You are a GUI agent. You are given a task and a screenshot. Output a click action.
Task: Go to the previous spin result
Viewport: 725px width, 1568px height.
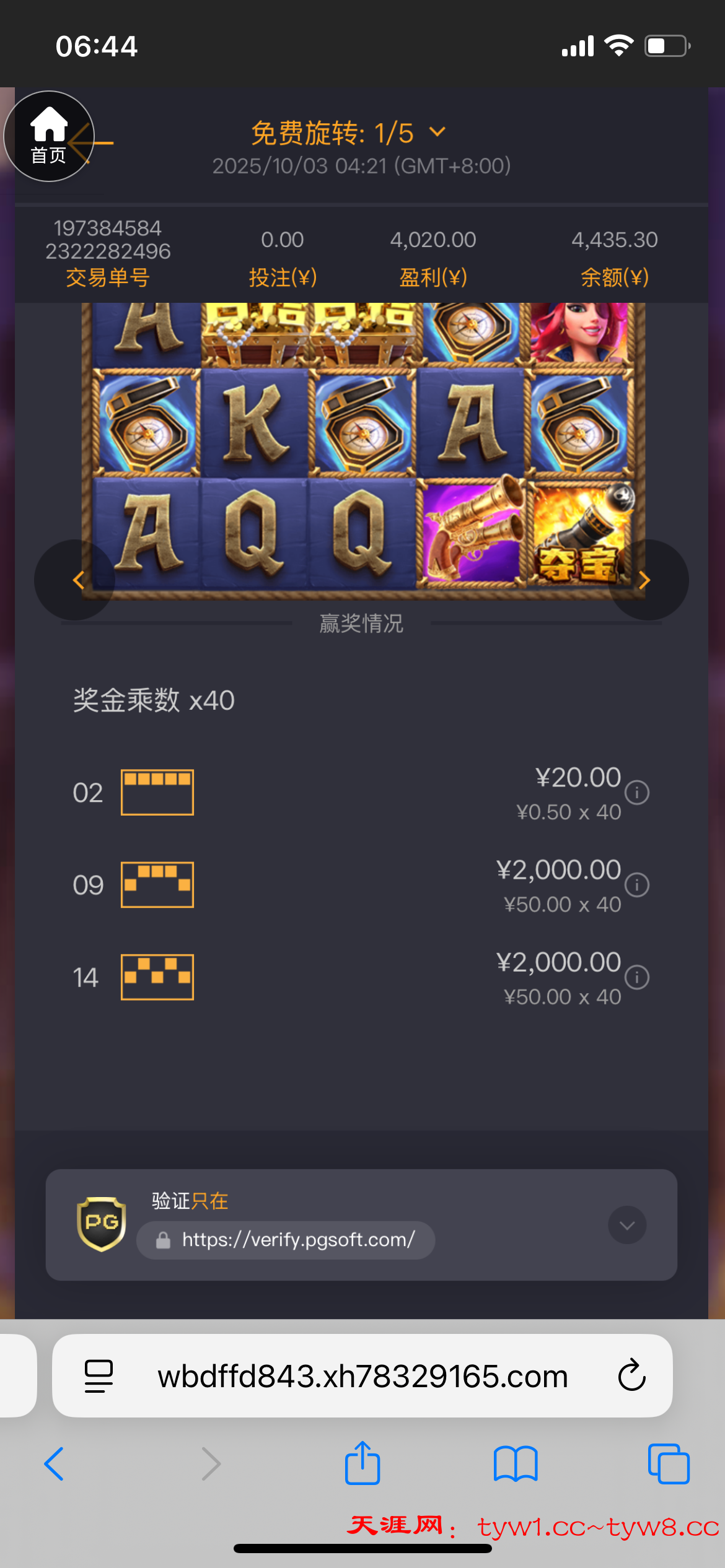point(77,580)
